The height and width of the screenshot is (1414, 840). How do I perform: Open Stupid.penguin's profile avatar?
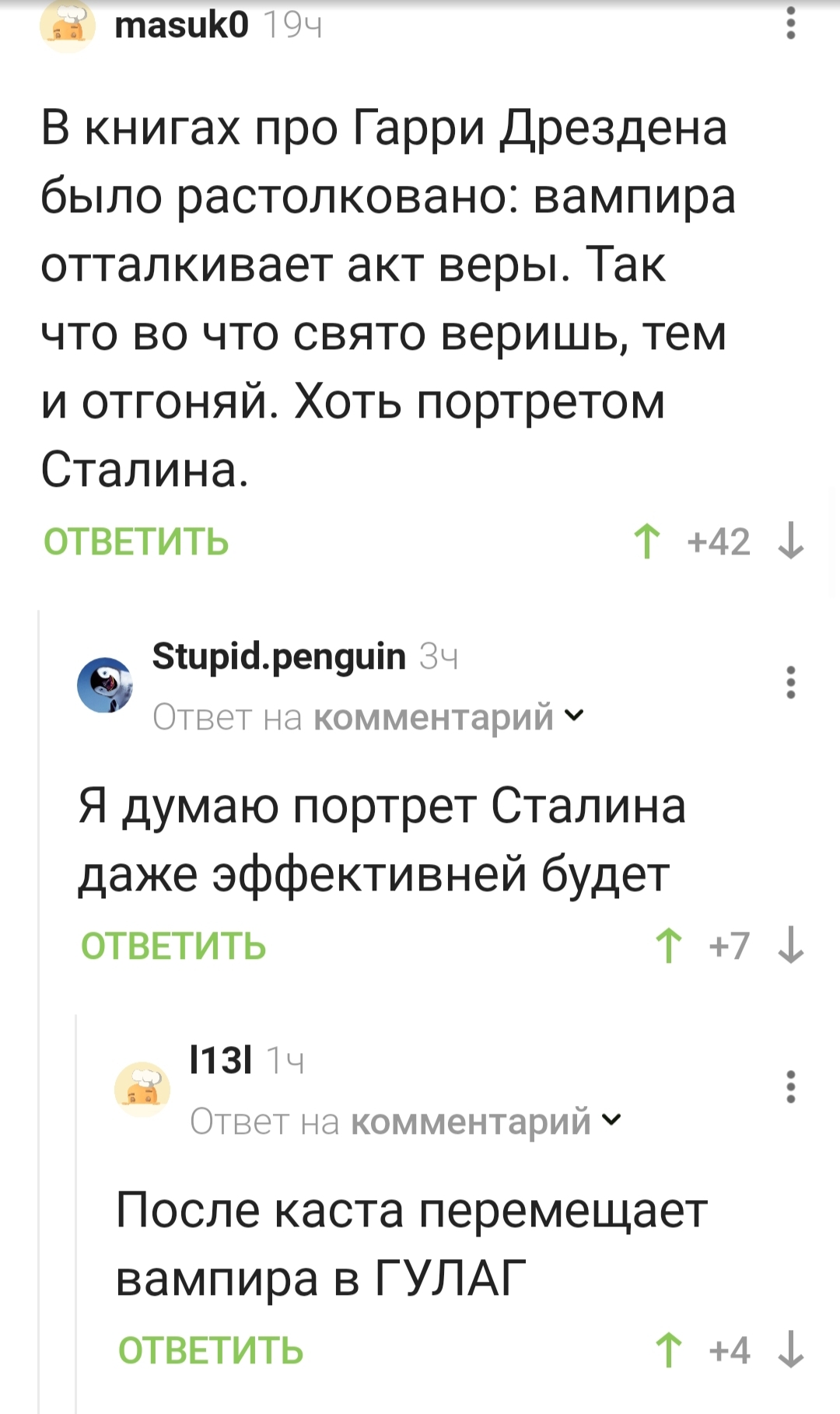click(x=105, y=685)
